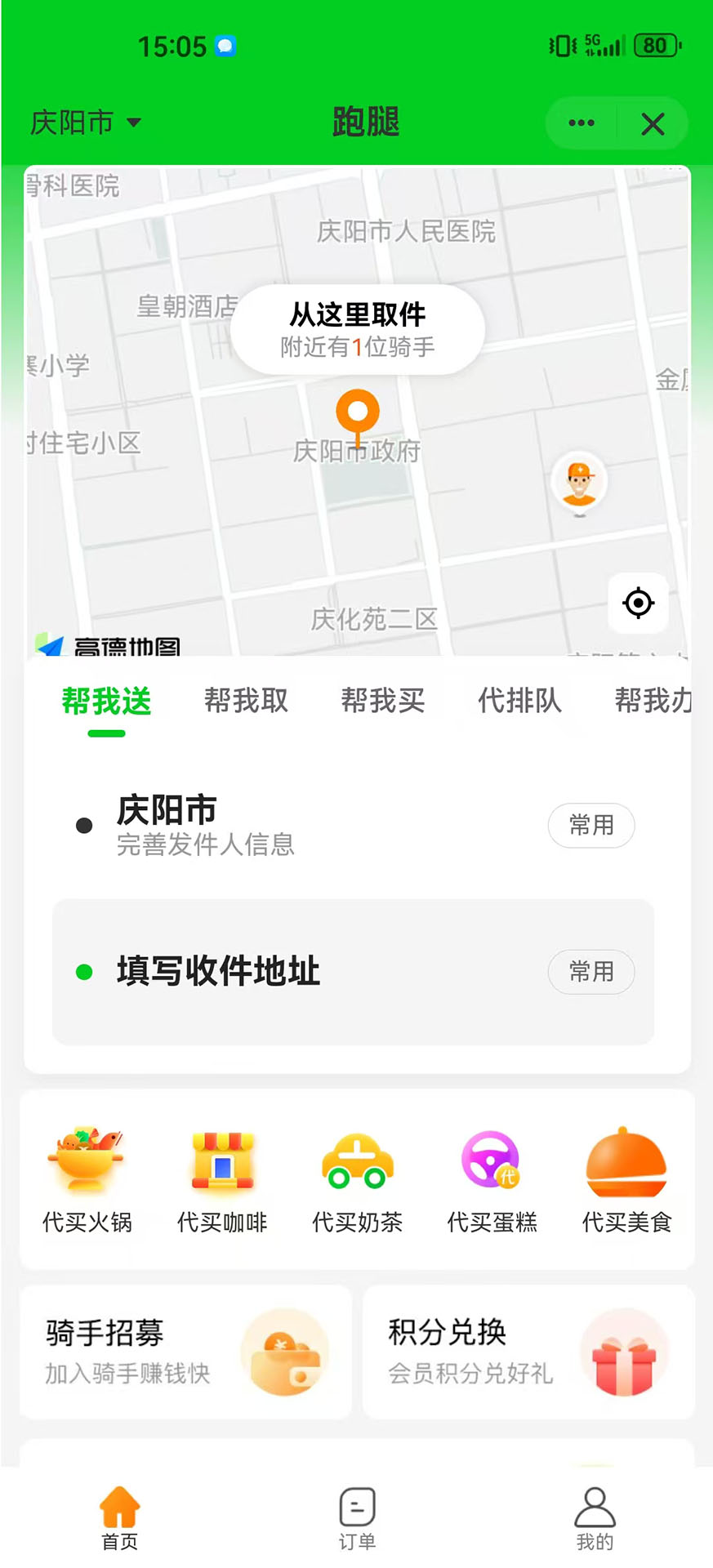Tap 填写收件地址 to enter recipient address
The image size is (713, 1568).
pyautogui.click(x=218, y=972)
